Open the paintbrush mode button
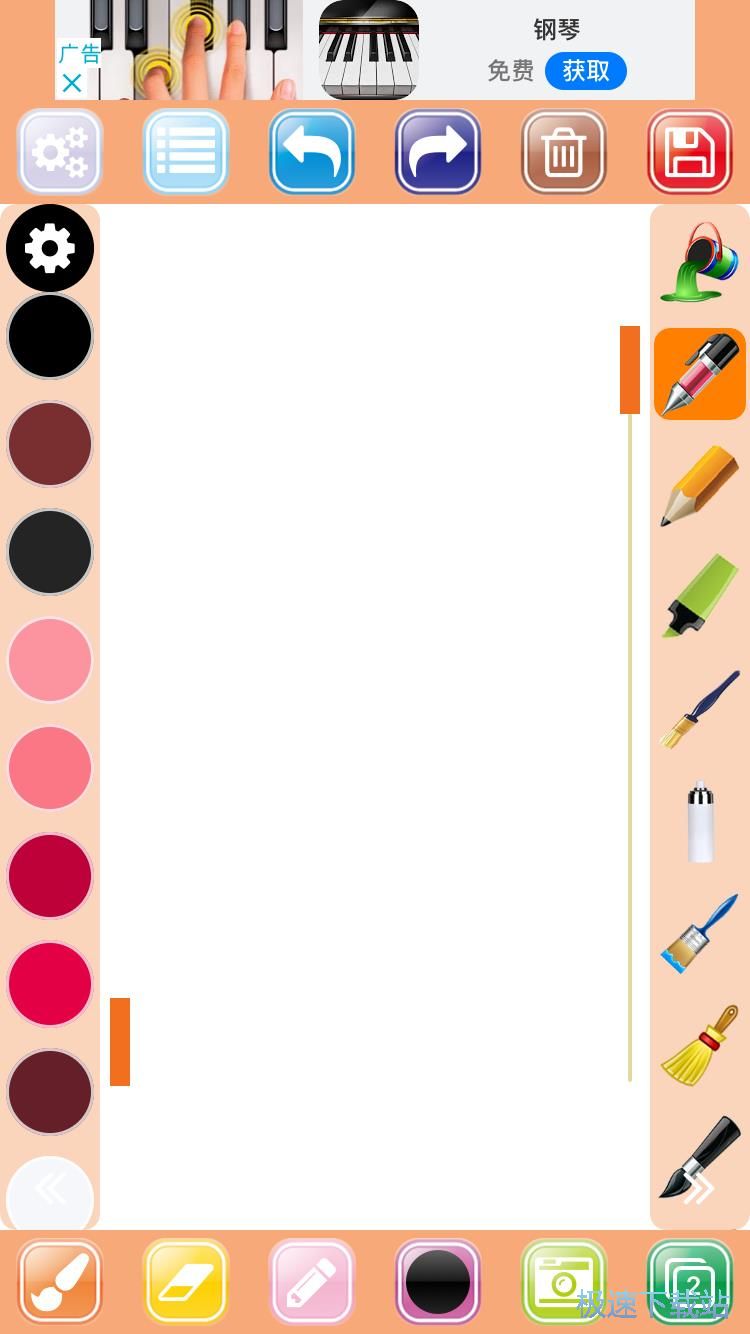750x1334 pixels. 60,1282
